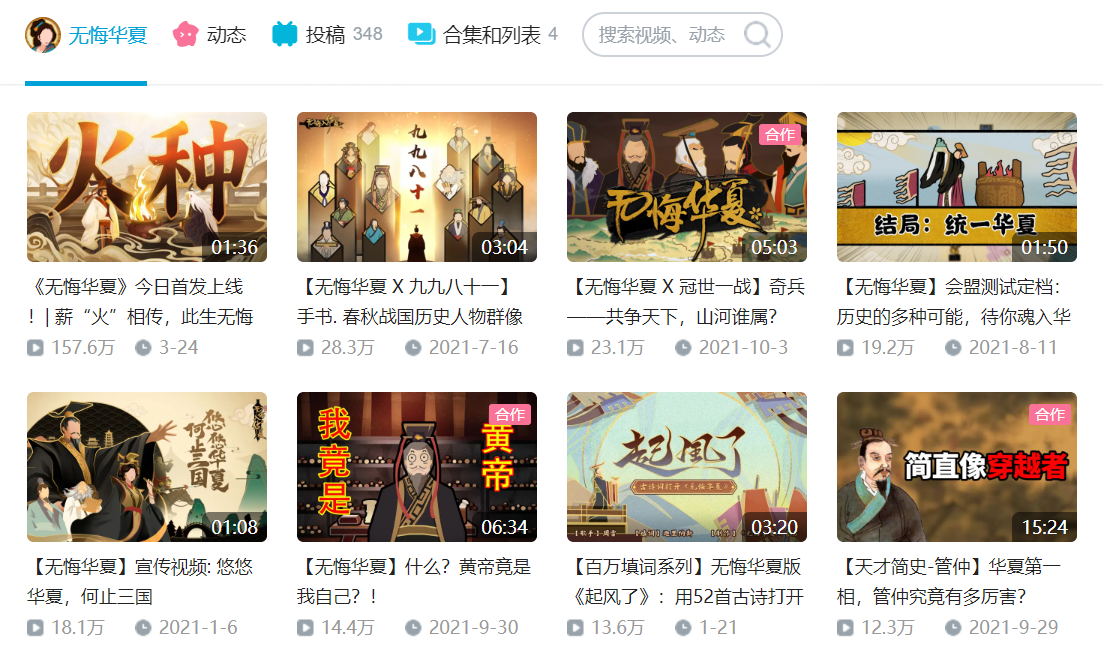Focus the 搜索视频、动态 search box
1103x663 pixels.
click(661, 35)
